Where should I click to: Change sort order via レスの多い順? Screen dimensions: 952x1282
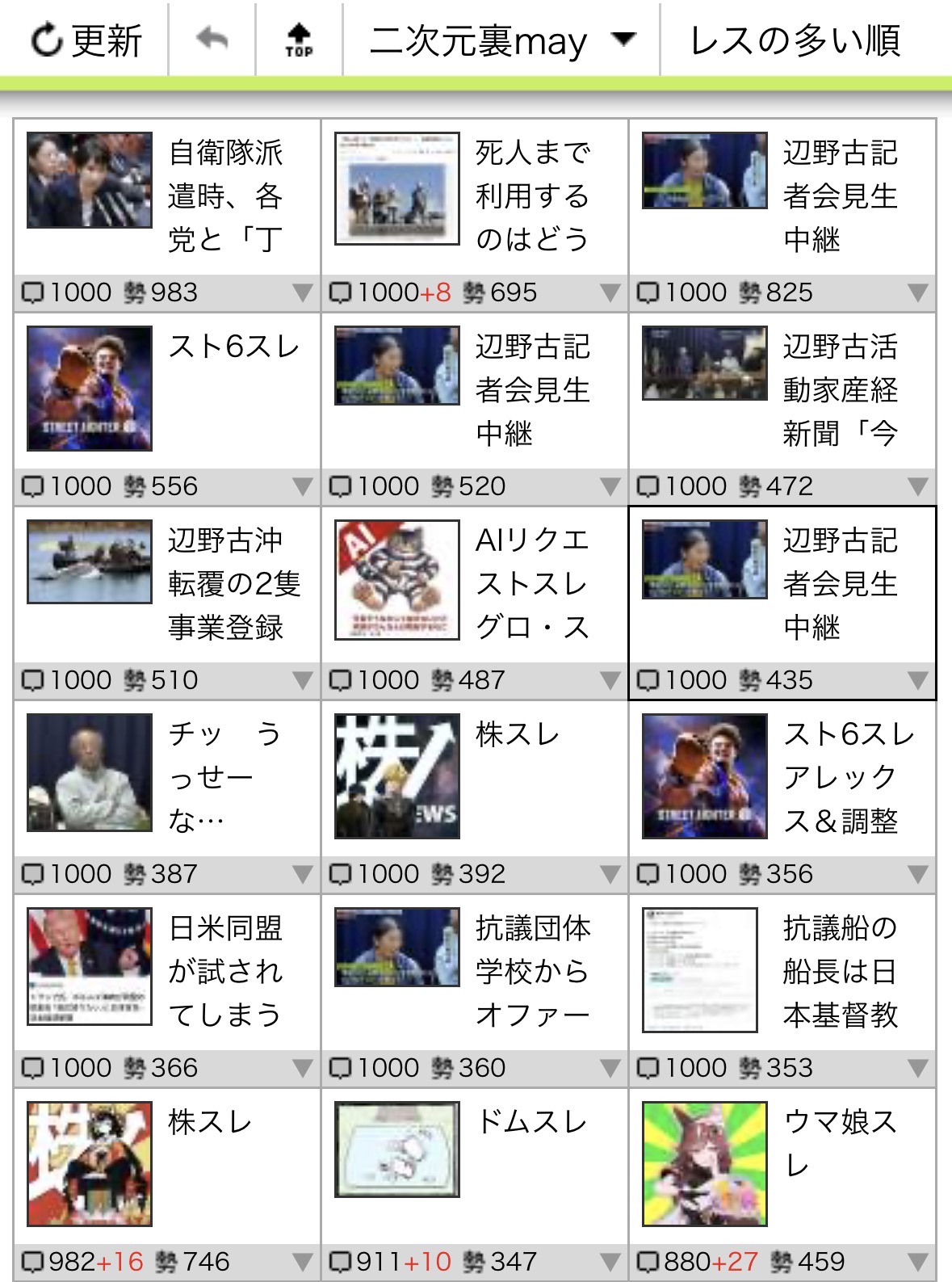coord(795,40)
